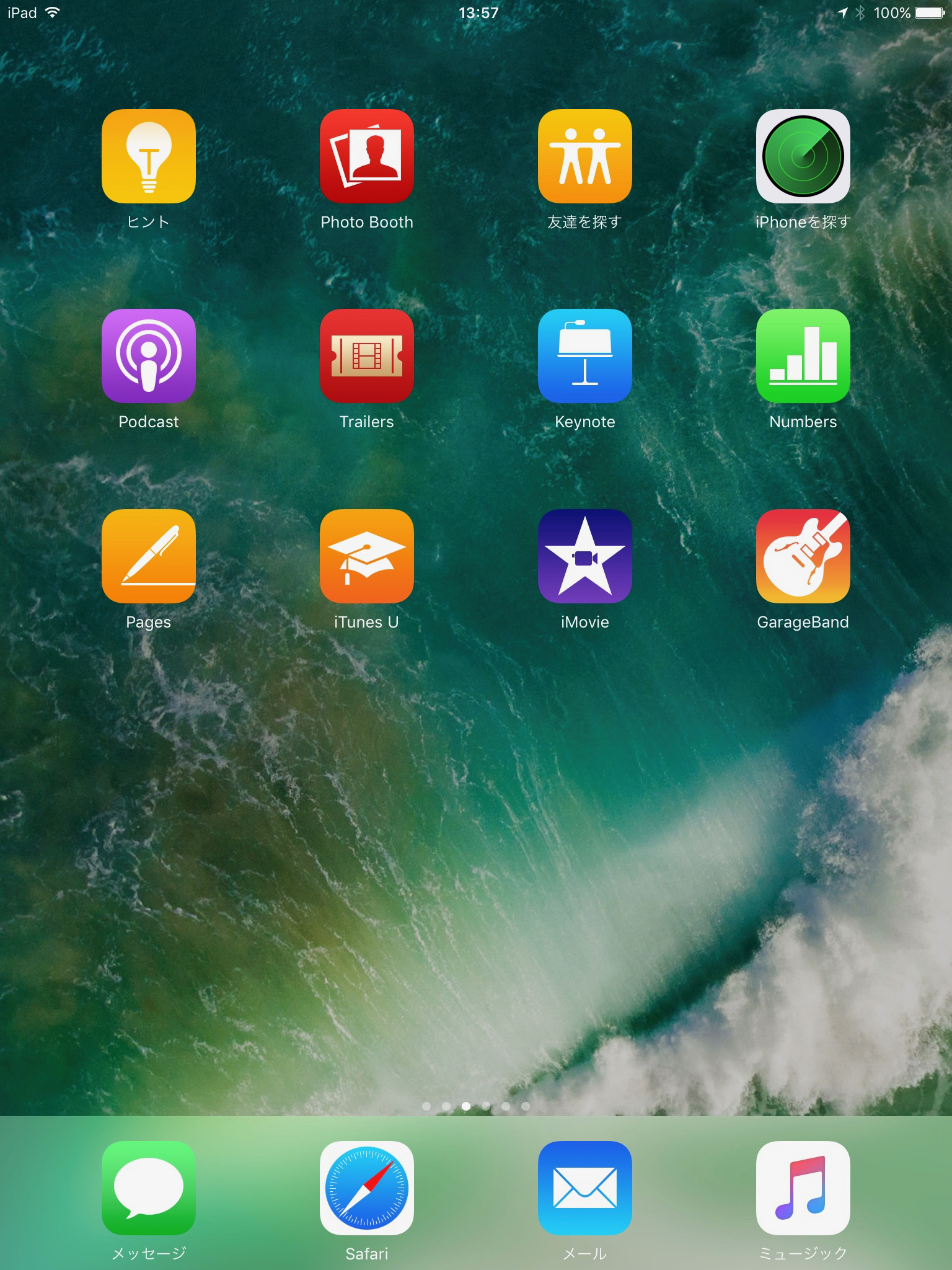Launch Photo Booth
The image size is (952, 1270).
367,156
